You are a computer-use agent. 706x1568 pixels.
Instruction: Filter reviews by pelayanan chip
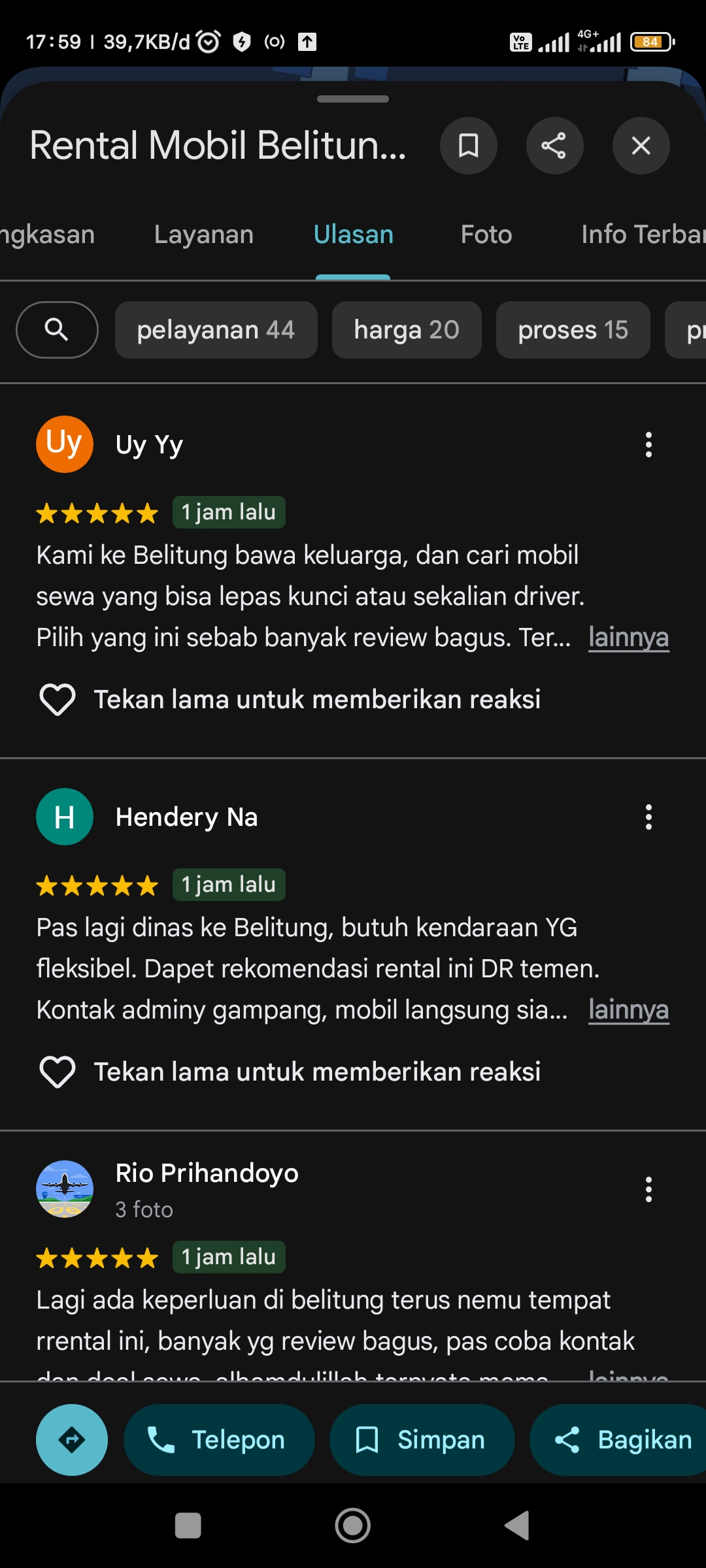coord(216,330)
